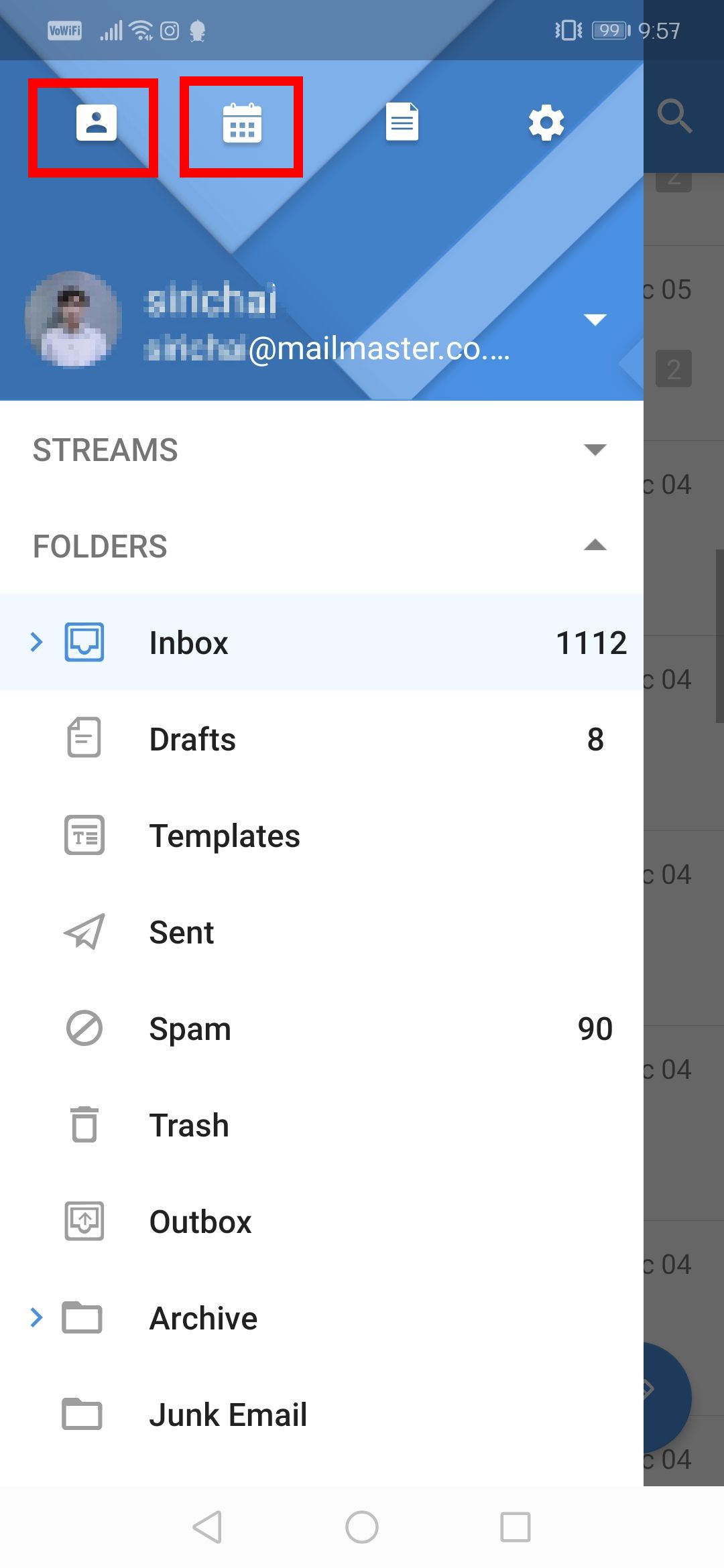The height and width of the screenshot is (1568, 724).
Task: Expand Inbox subfolders chevron
Action: coord(37,642)
